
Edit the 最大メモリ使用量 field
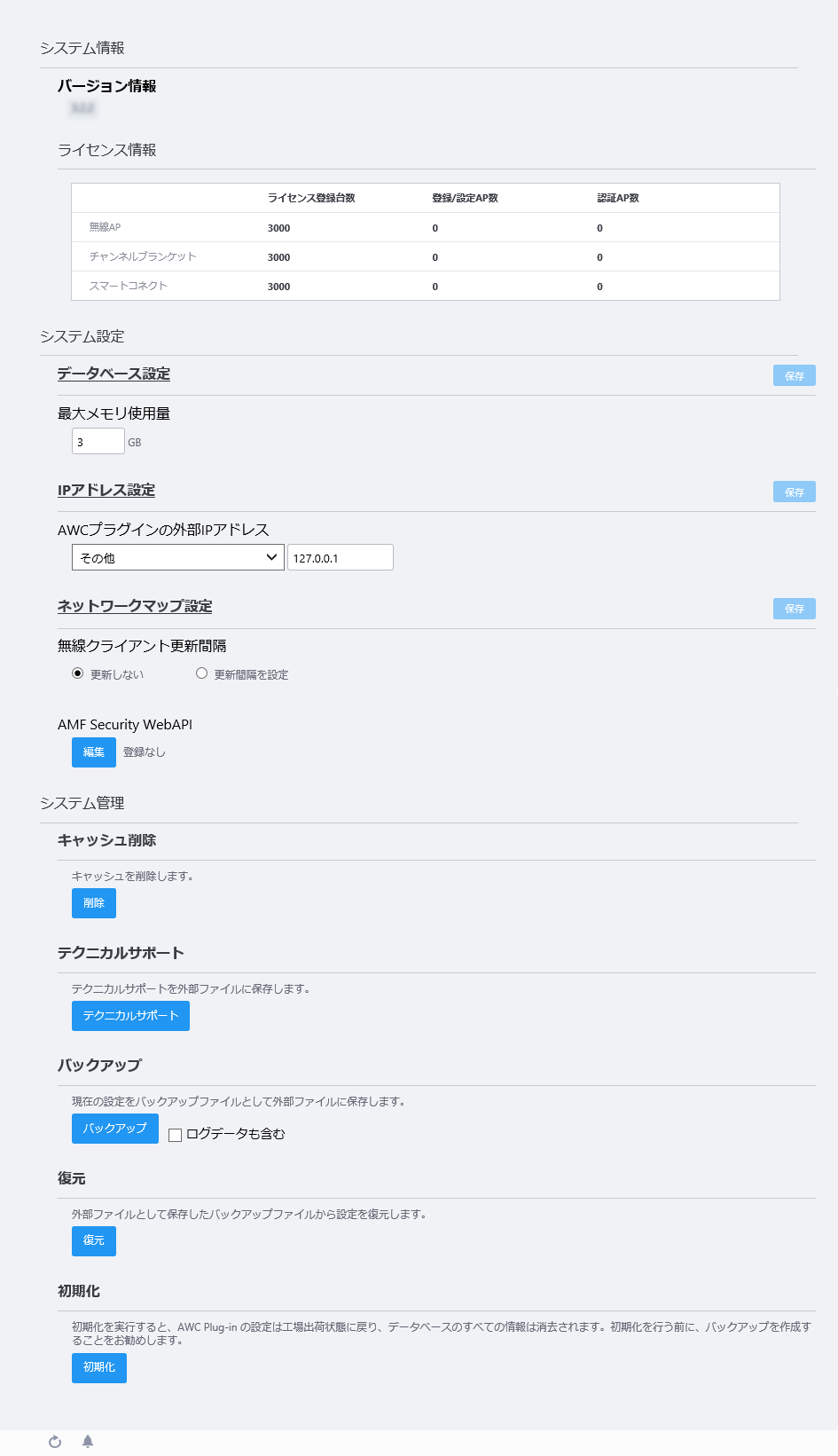(x=98, y=441)
